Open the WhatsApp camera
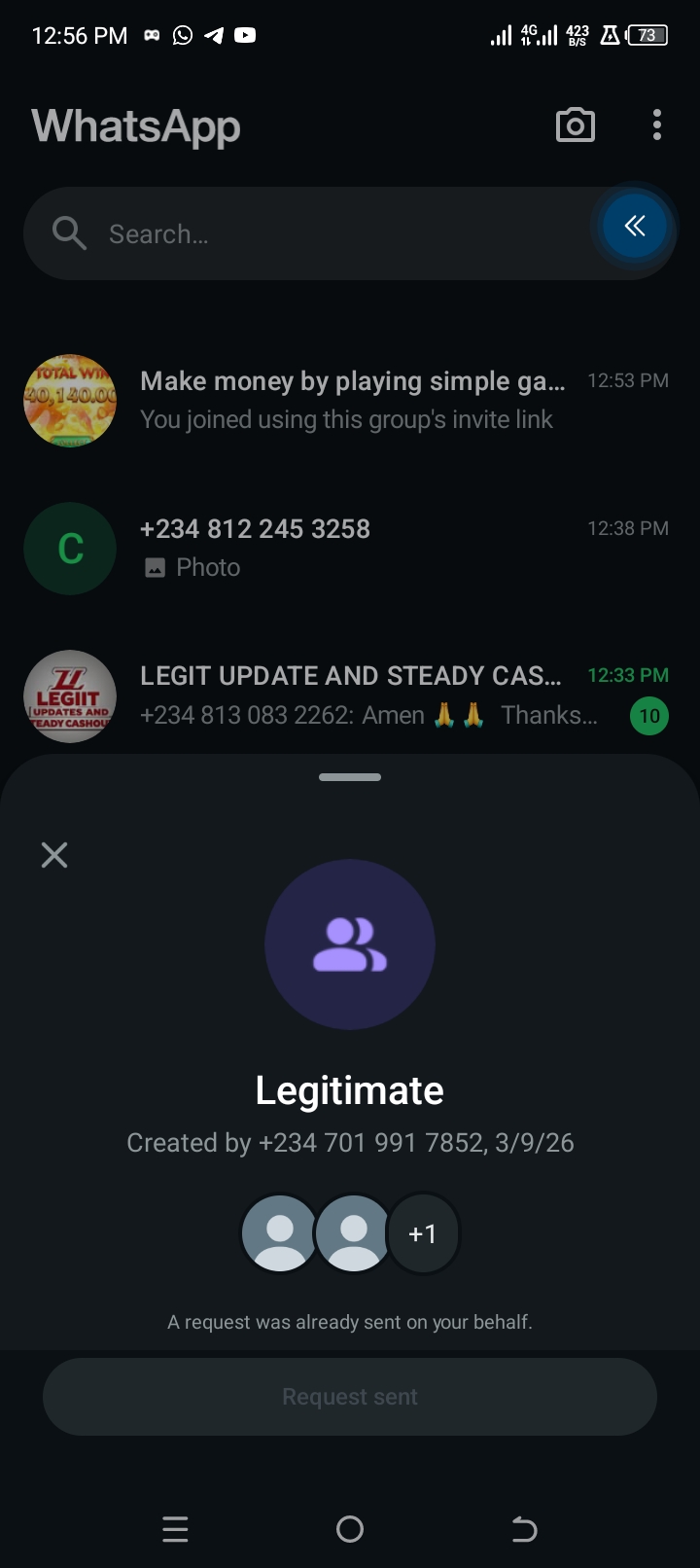 [x=575, y=125]
